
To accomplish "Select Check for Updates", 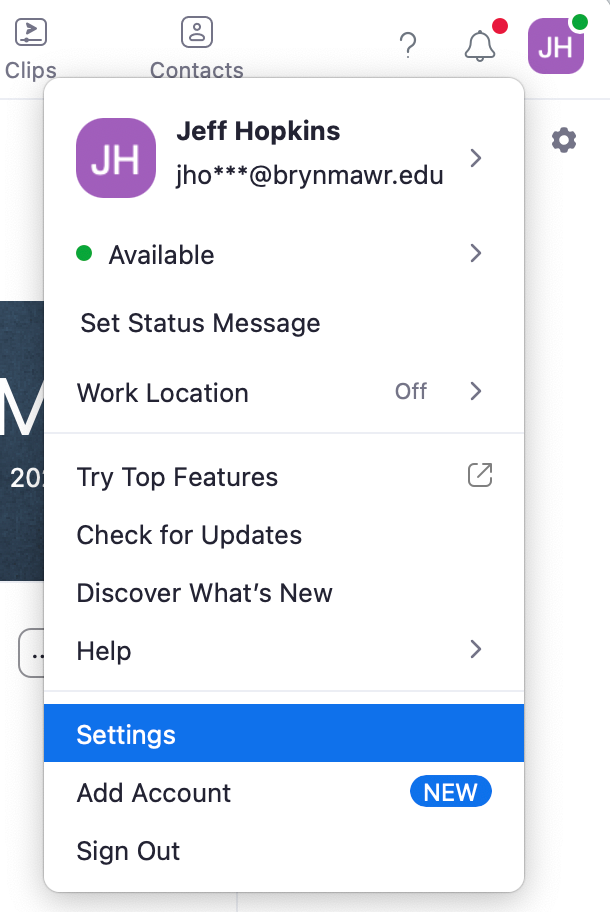I will [x=189, y=535].
